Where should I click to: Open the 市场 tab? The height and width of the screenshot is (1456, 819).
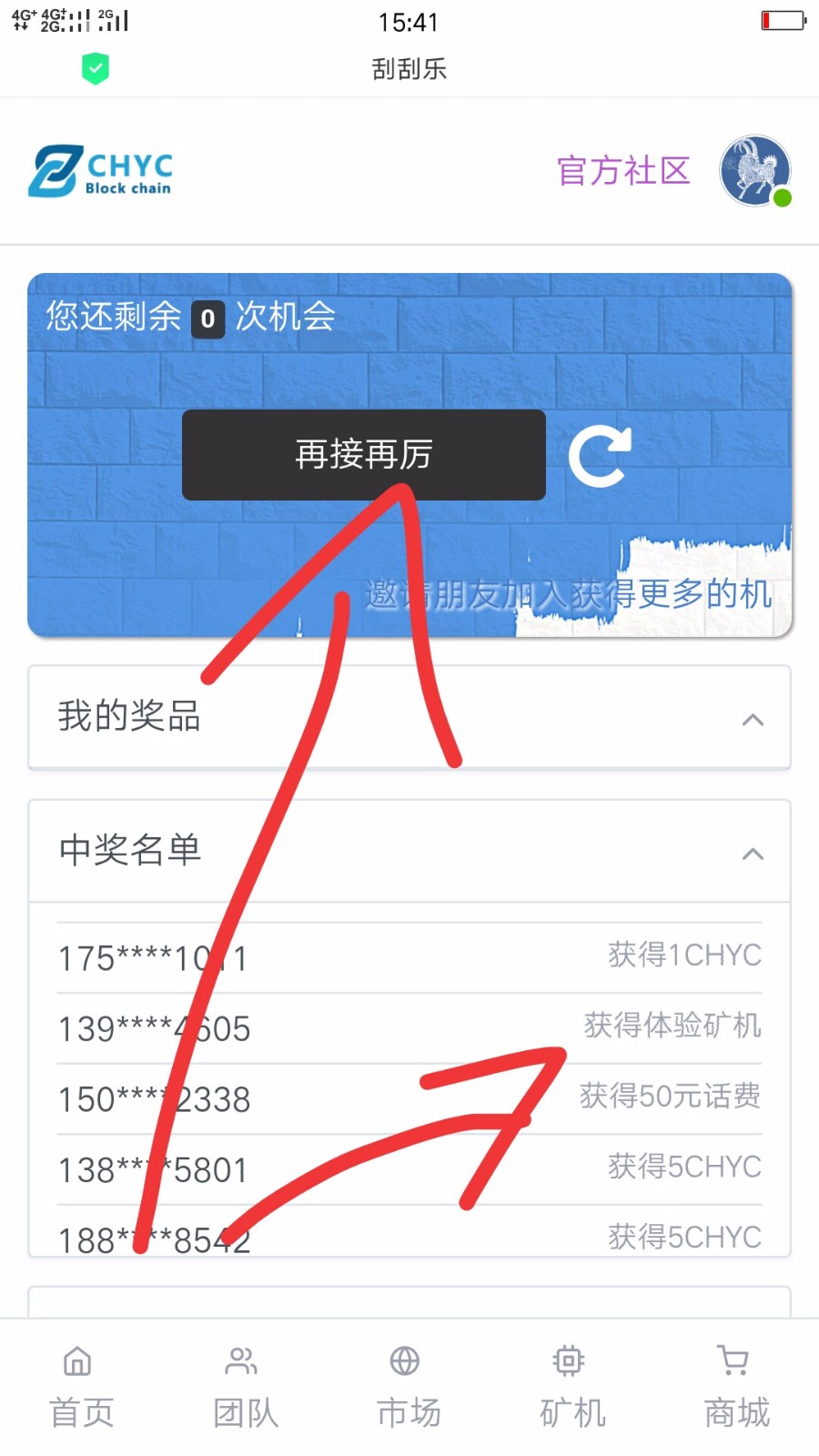pos(408,1386)
